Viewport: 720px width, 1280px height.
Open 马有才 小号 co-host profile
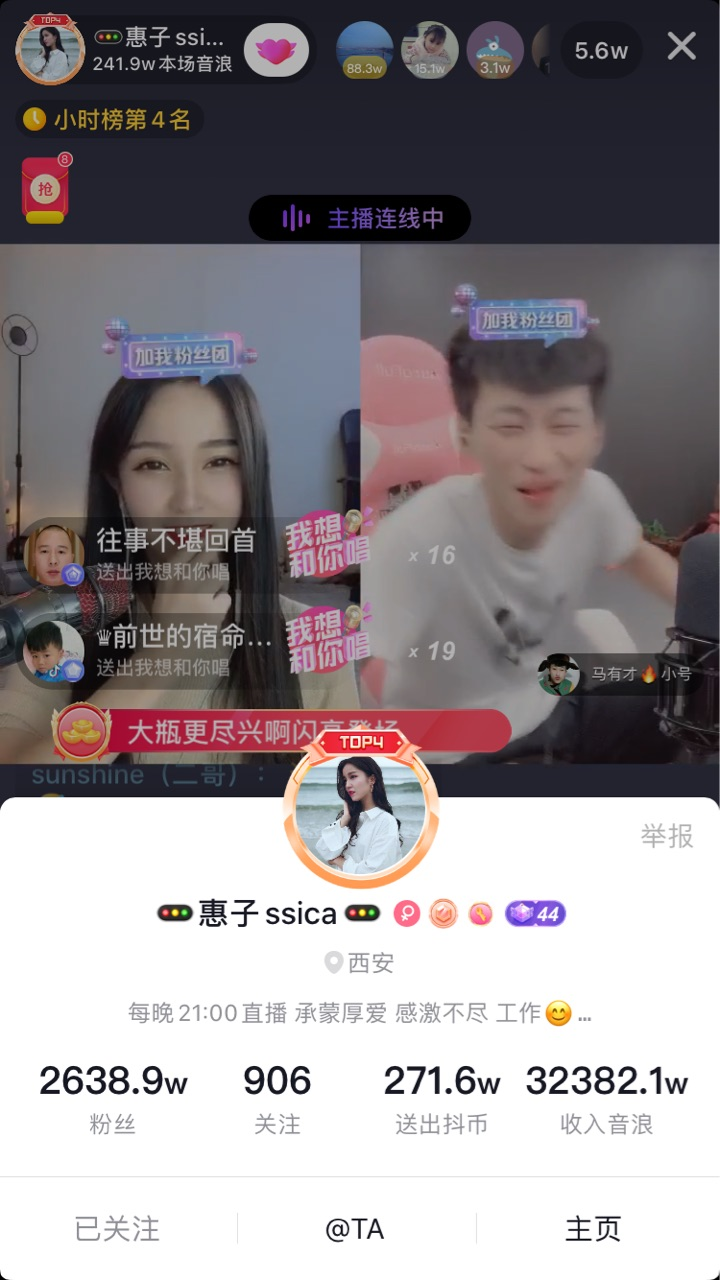[x=616, y=674]
